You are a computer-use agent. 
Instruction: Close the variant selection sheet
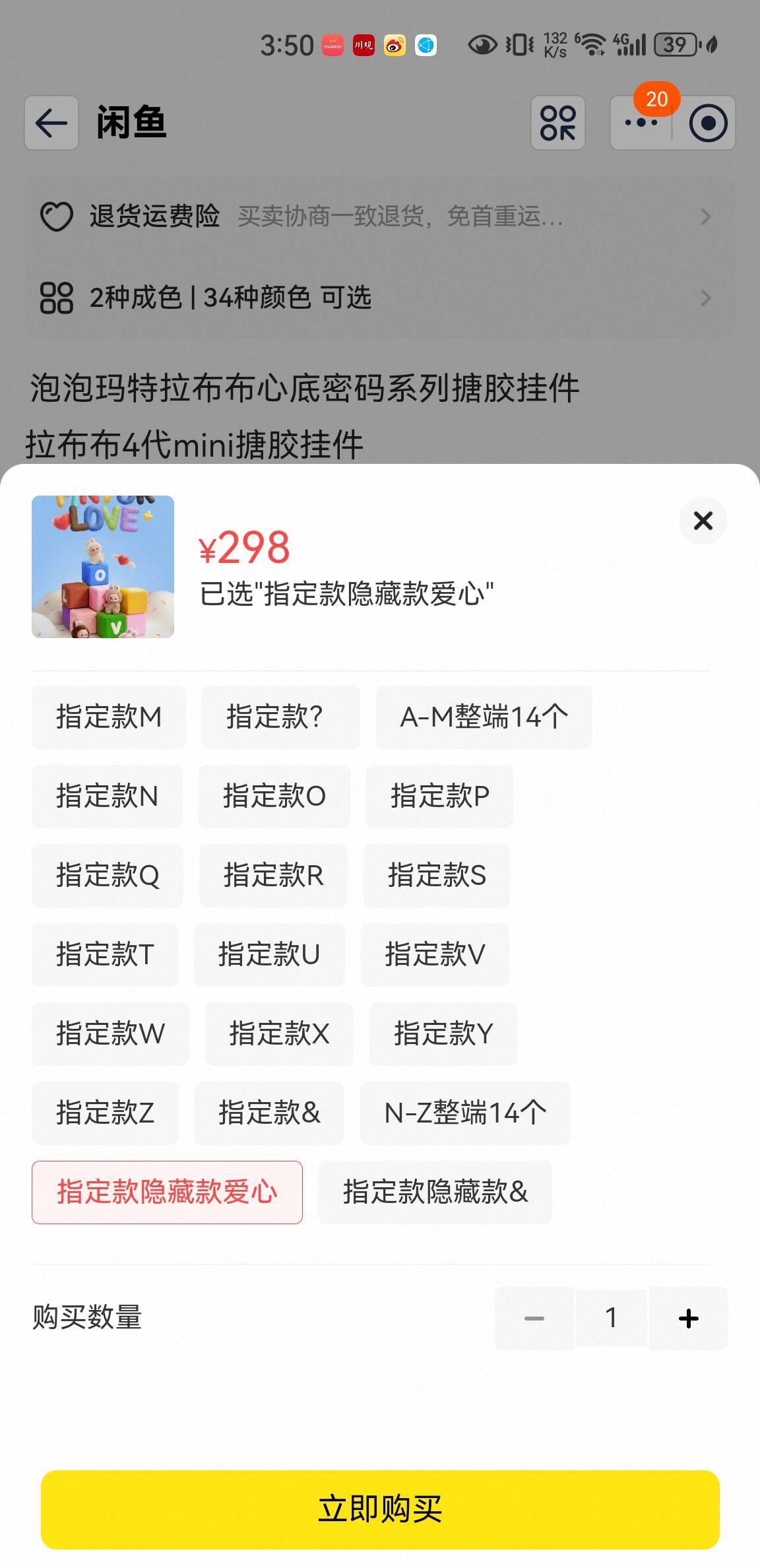[x=703, y=521]
